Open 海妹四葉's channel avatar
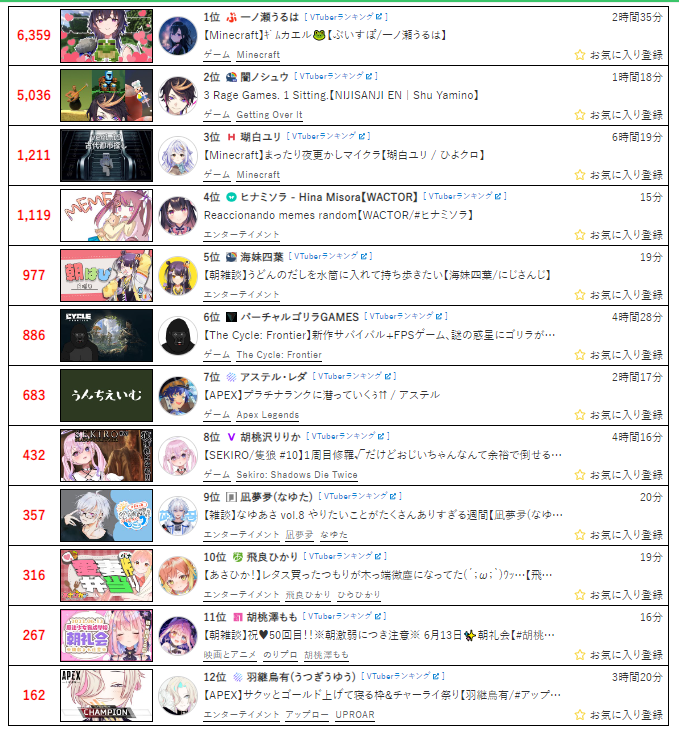The image size is (679, 741). pos(177,275)
